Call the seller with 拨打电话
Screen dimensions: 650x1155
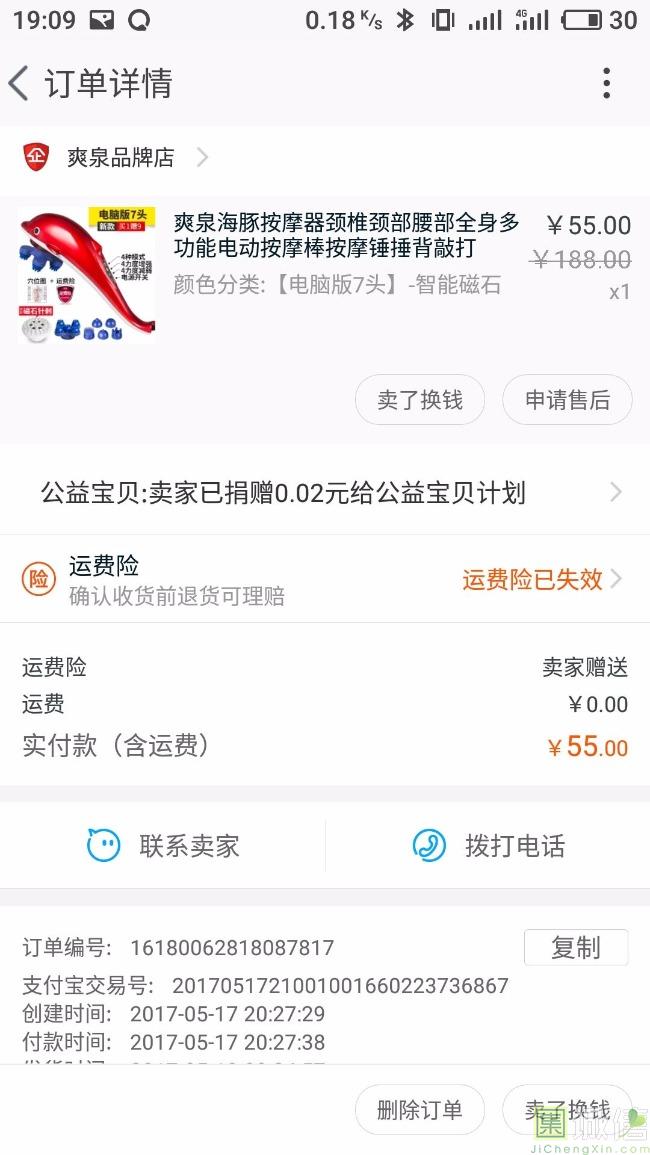[488, 846]
